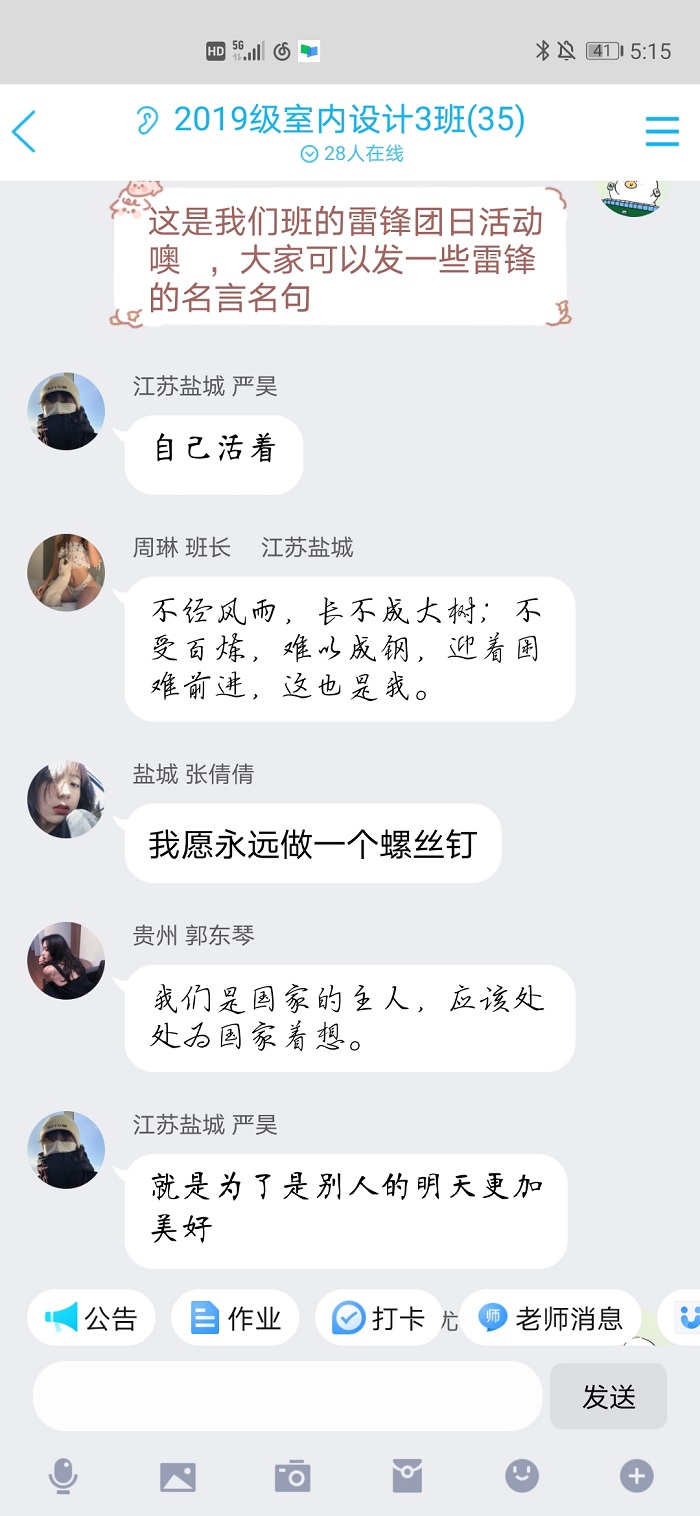Viewport: 700px width, 1516px height.
Task: Start voice input with the microphone icon
Action: [x=64, y=1475]
